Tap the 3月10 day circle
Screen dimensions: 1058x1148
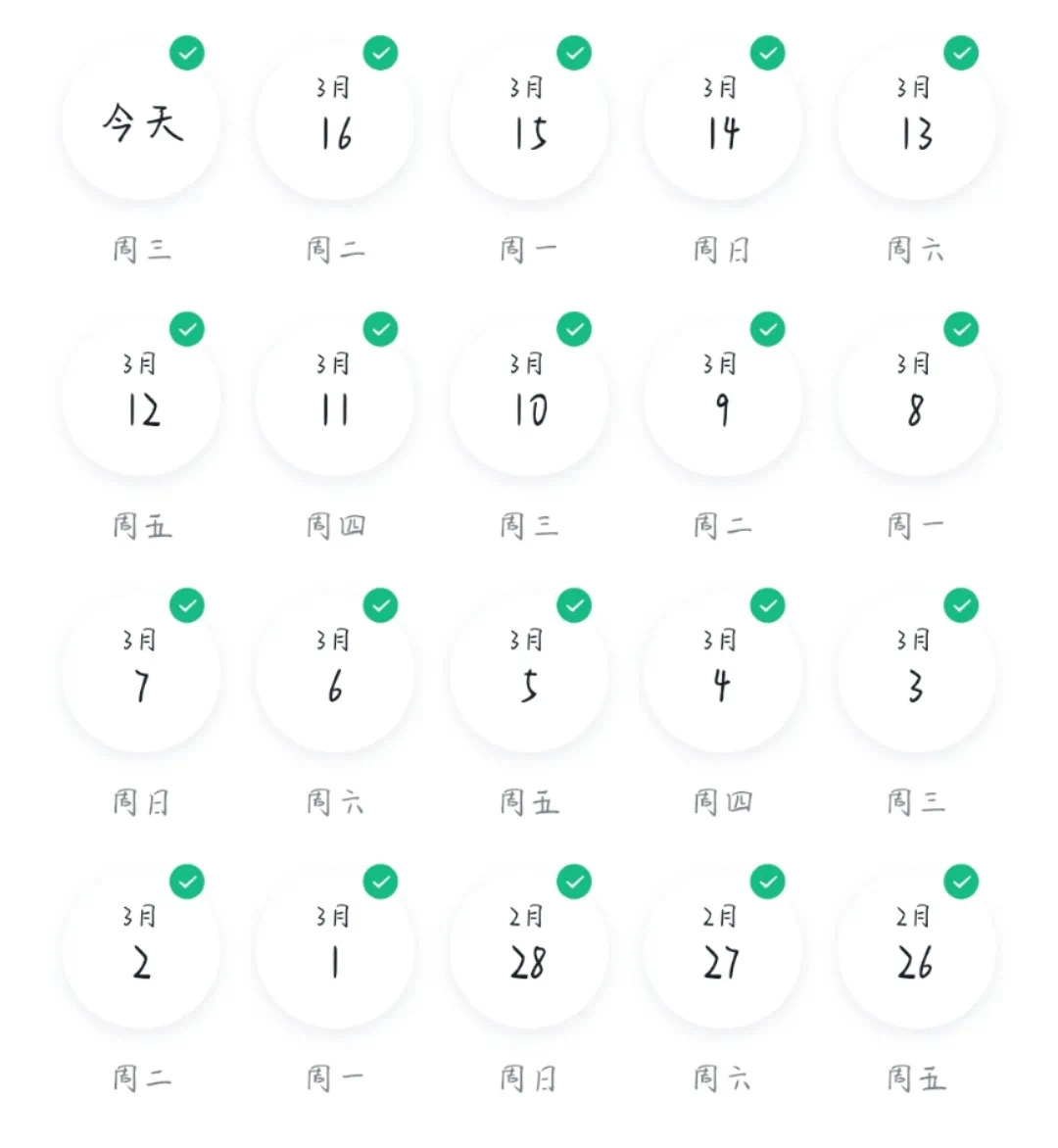[529, 399]
